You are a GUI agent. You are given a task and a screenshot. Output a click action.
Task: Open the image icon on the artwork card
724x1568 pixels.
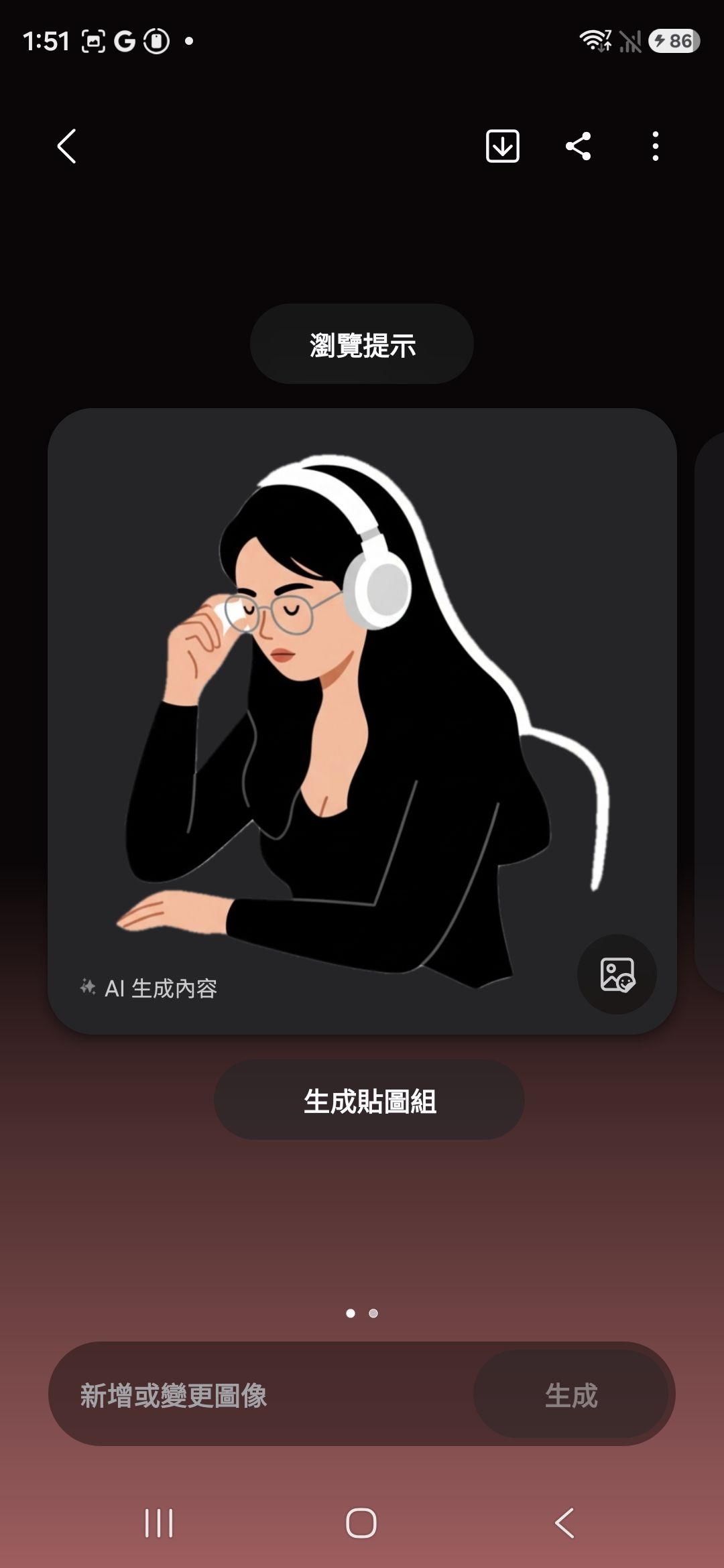617,974
